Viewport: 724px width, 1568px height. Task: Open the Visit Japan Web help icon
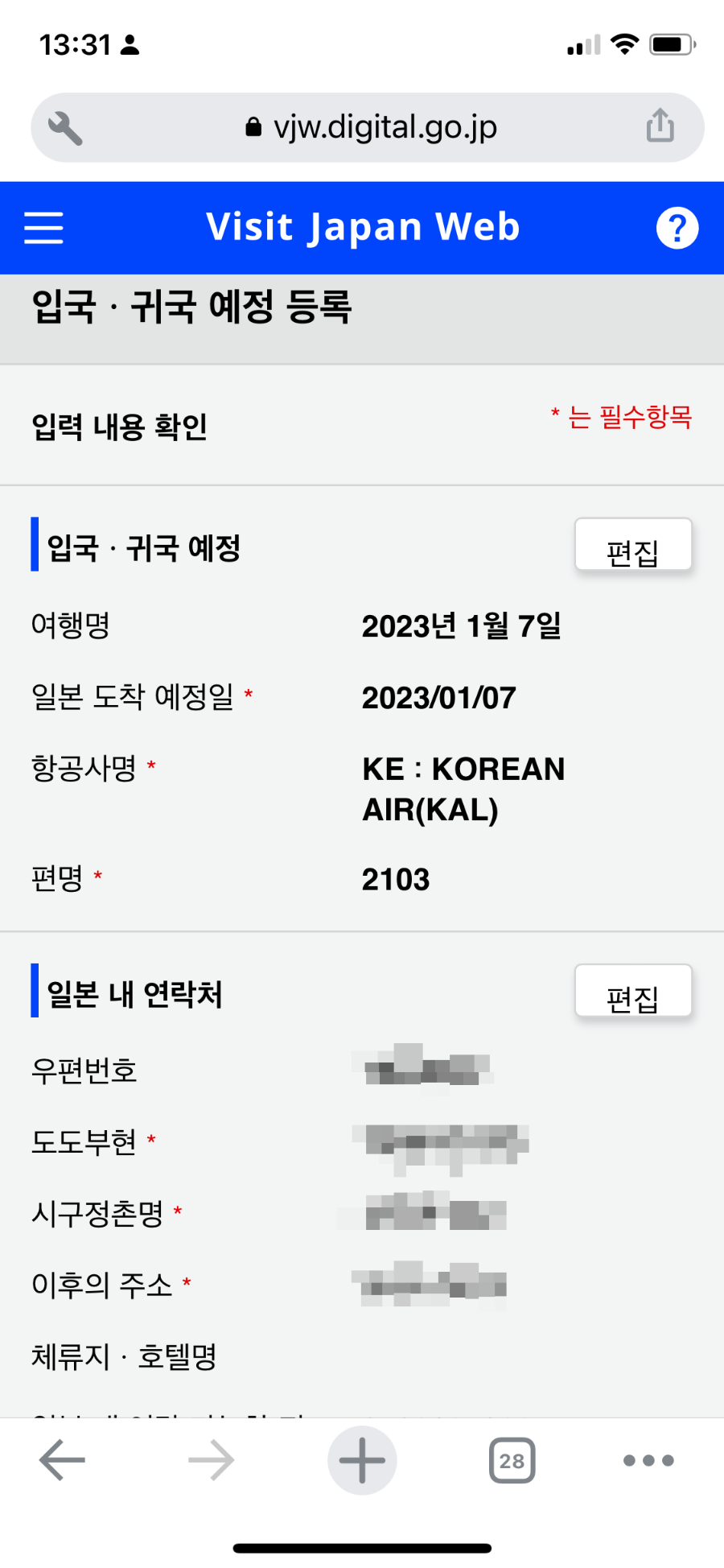point(677,228)
